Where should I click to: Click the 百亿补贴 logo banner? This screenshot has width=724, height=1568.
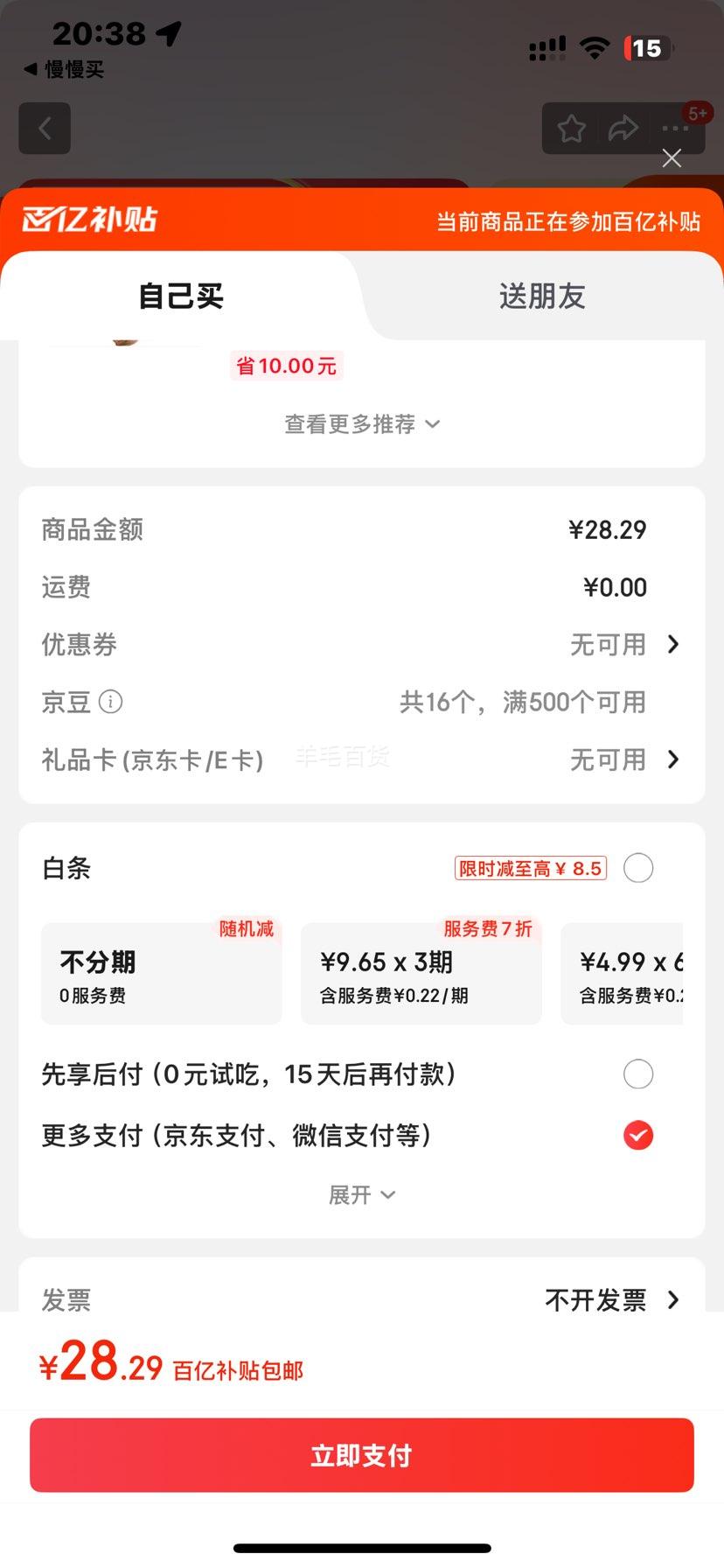(90, 219)
